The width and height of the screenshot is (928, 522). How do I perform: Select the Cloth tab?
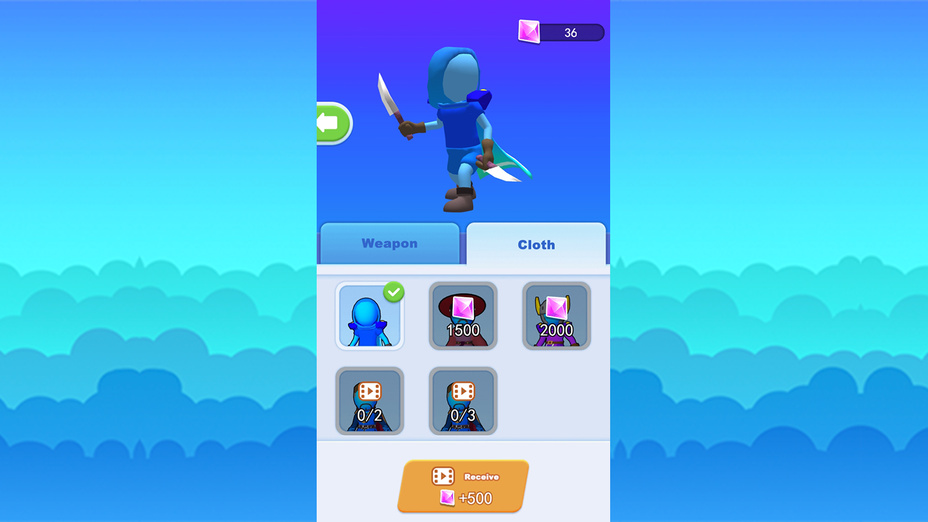click(x=536, y=244)
